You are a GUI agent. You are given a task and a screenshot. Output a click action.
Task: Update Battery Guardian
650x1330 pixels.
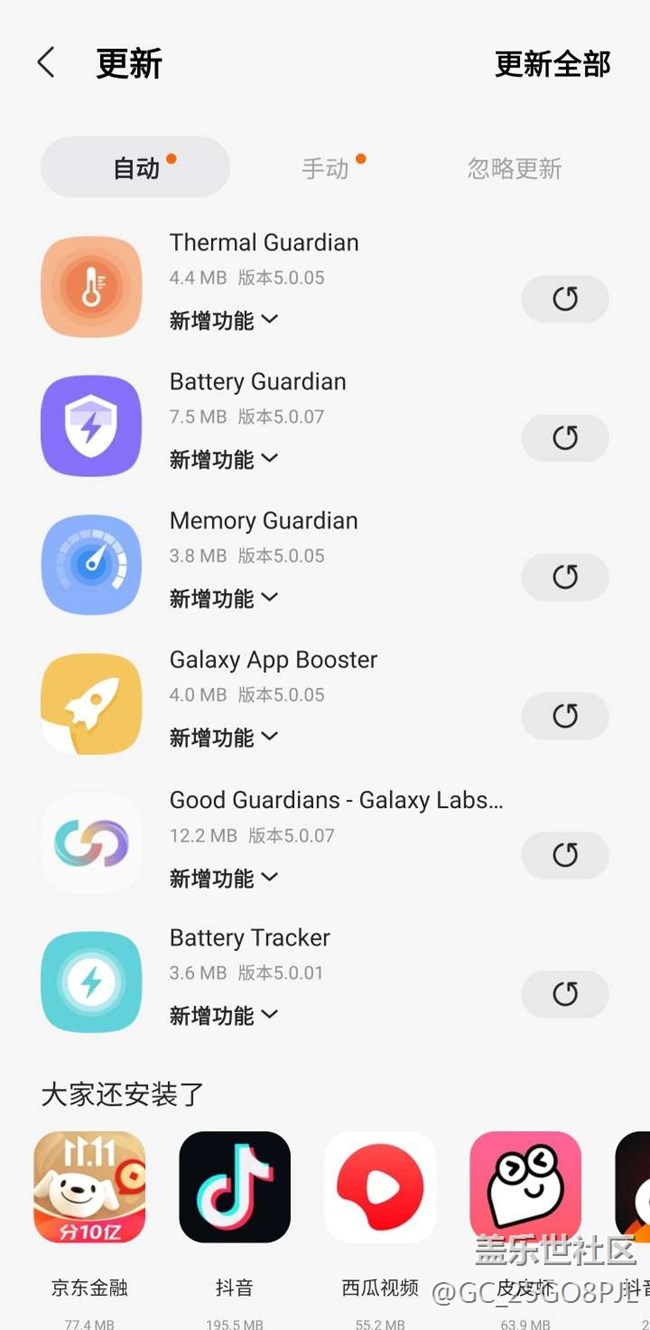pos(565,438)
